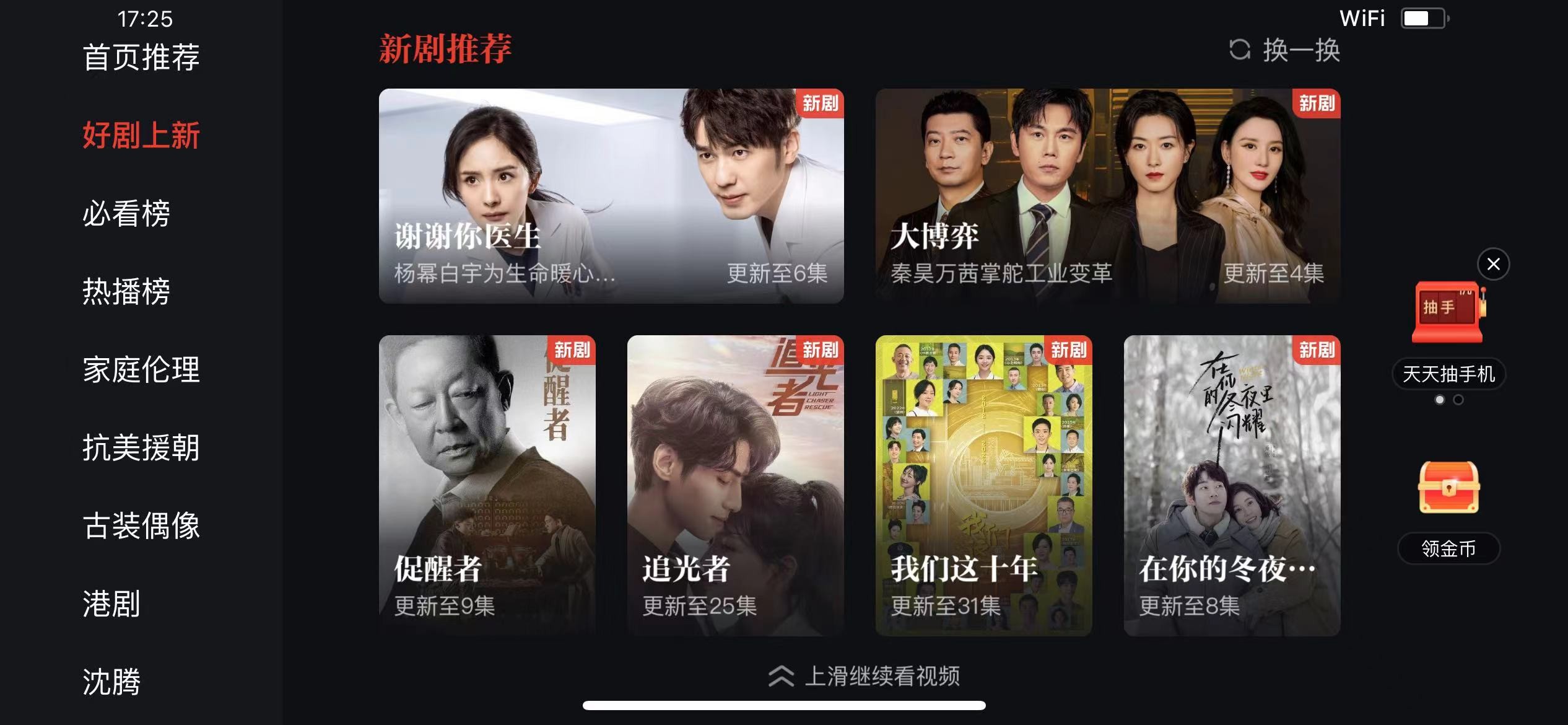The height and width of the screenshot is (725, 1568).
Task: Open the drama 大博弈
Action: pos(1108,196)
